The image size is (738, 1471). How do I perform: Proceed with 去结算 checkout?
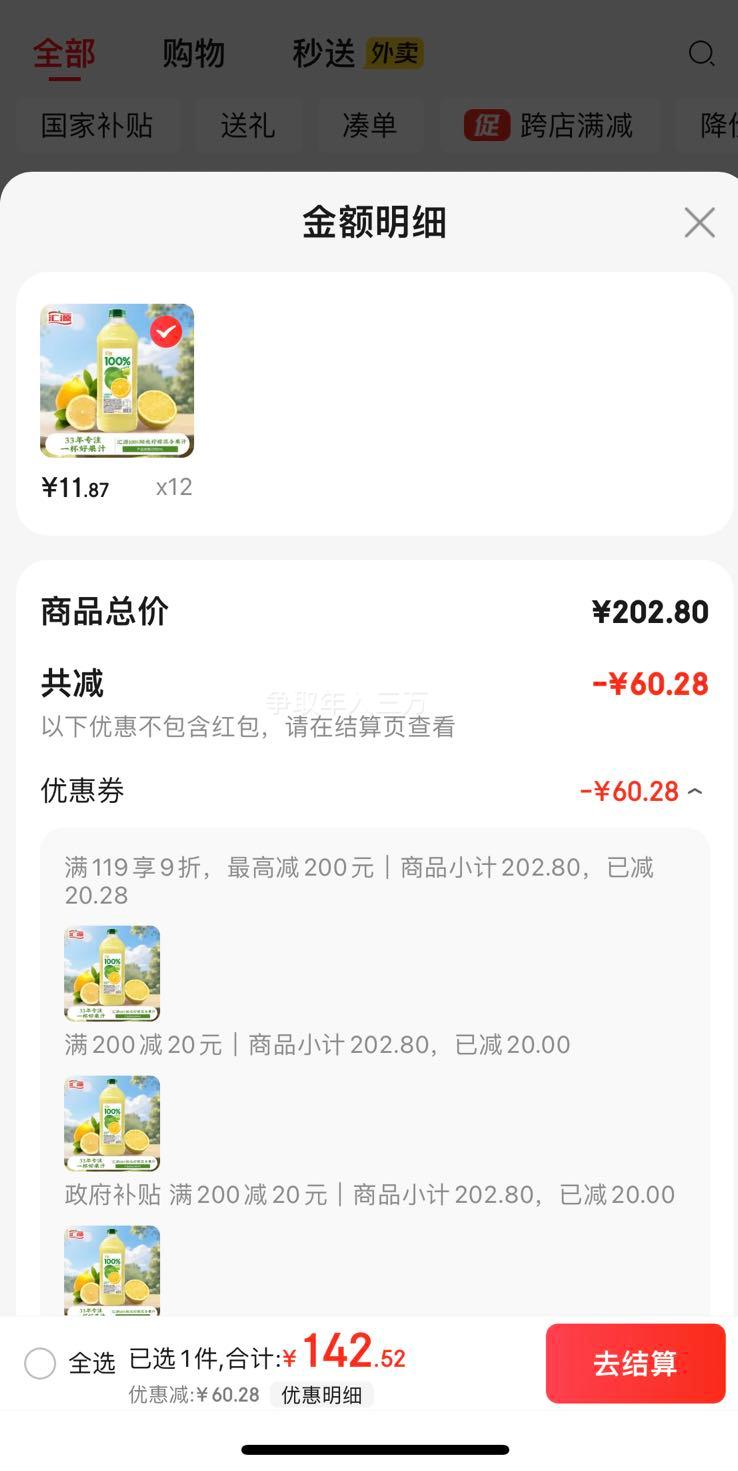[x=635, y=1363]
